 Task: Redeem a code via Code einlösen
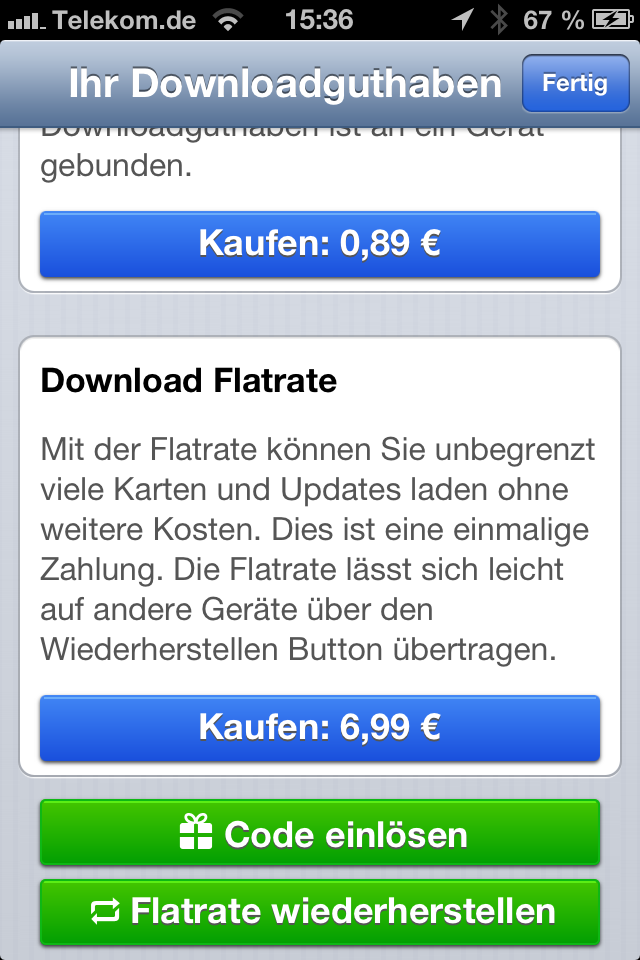(320, 833)
